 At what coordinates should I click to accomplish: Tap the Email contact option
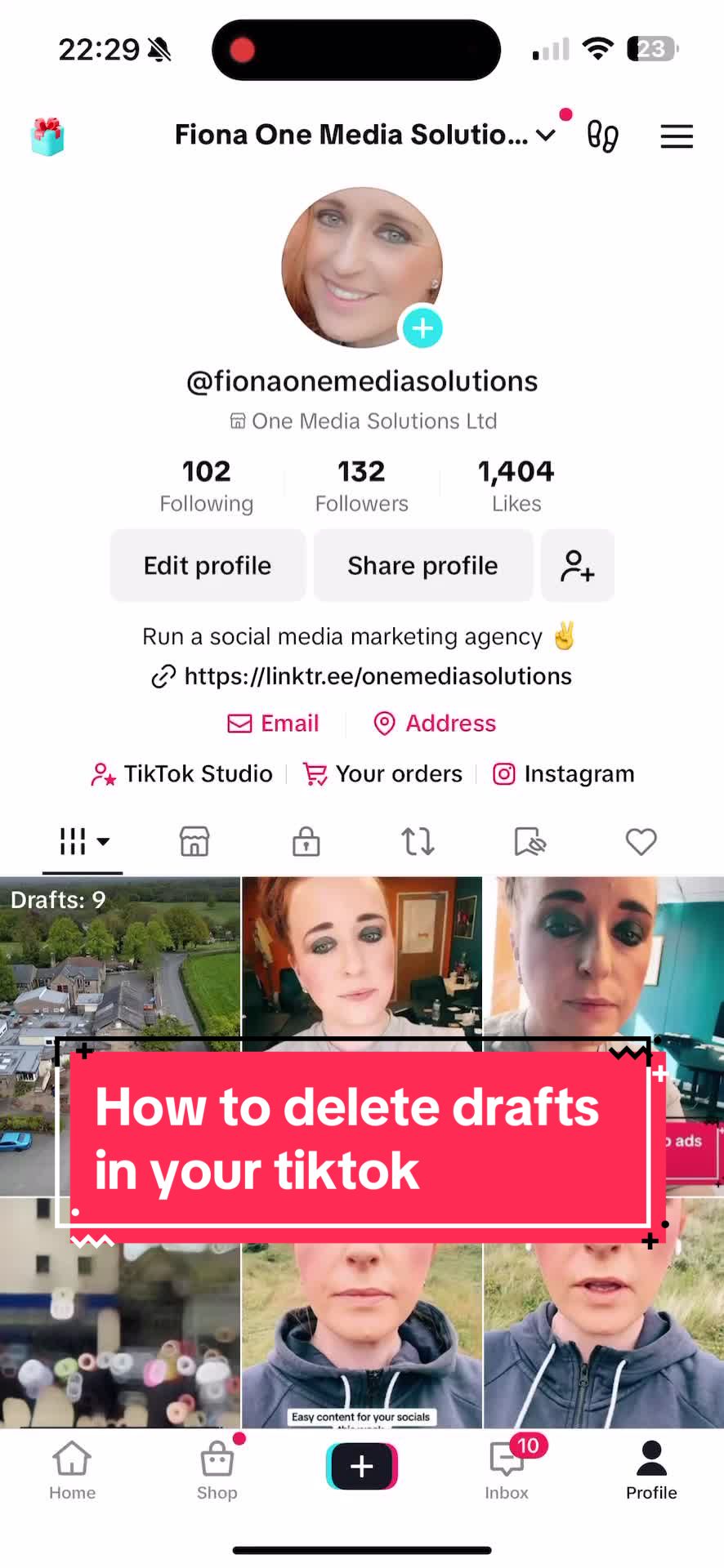(273, 723)
